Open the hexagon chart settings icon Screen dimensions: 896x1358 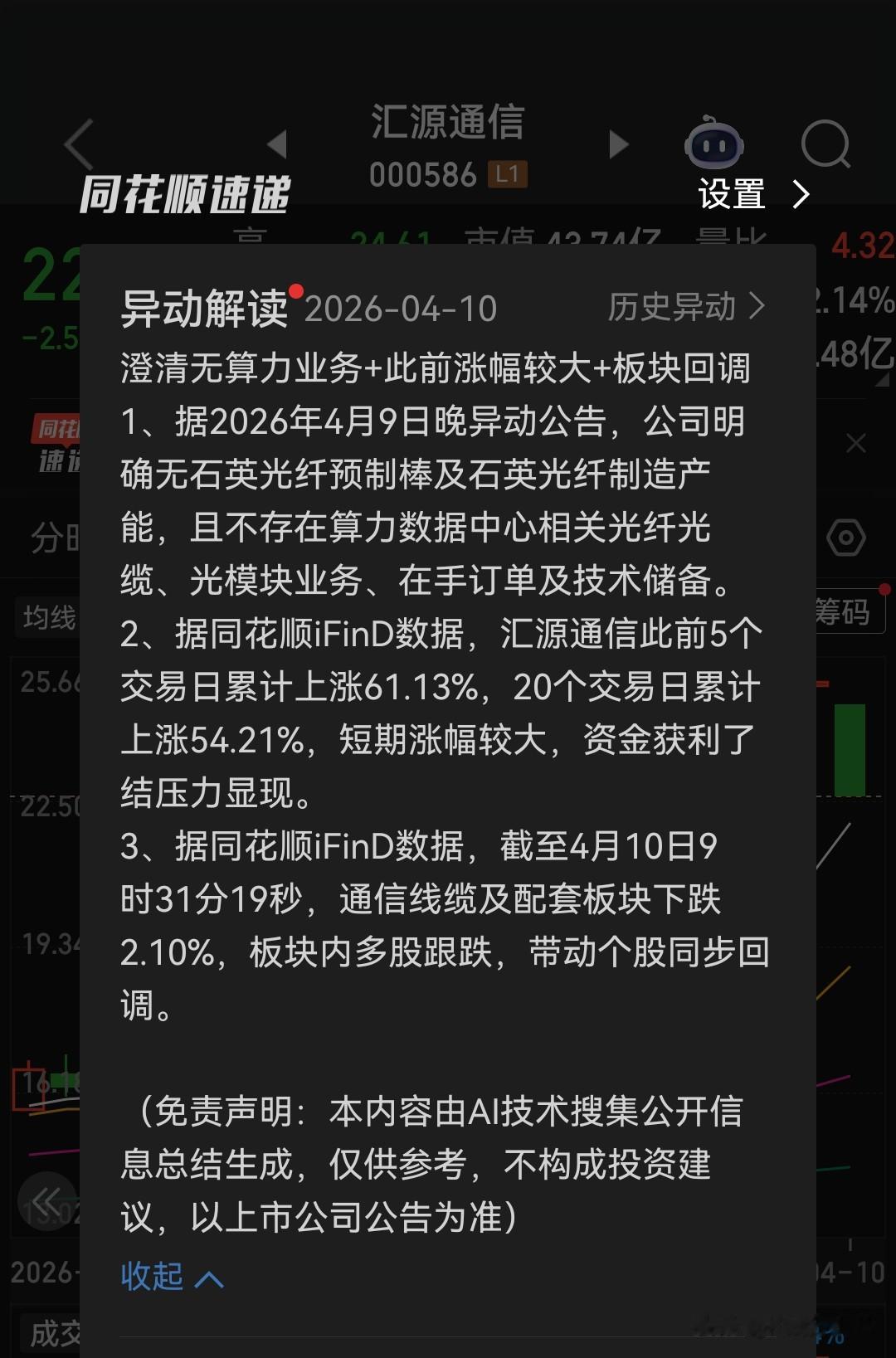pos(845,538)
